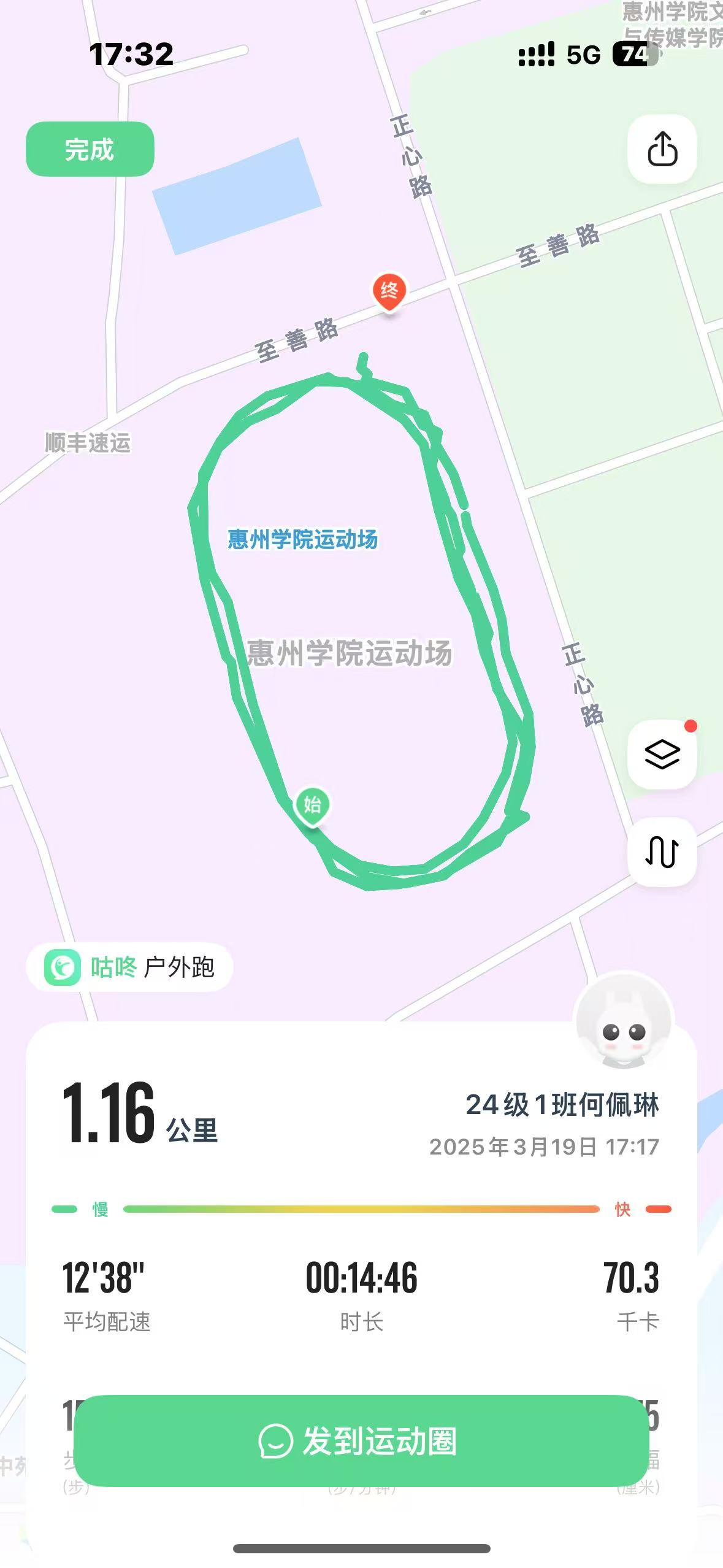The image size is (723, 1568).
Task: Post the run via 发到运动圈
Action: coord(361,1441)
